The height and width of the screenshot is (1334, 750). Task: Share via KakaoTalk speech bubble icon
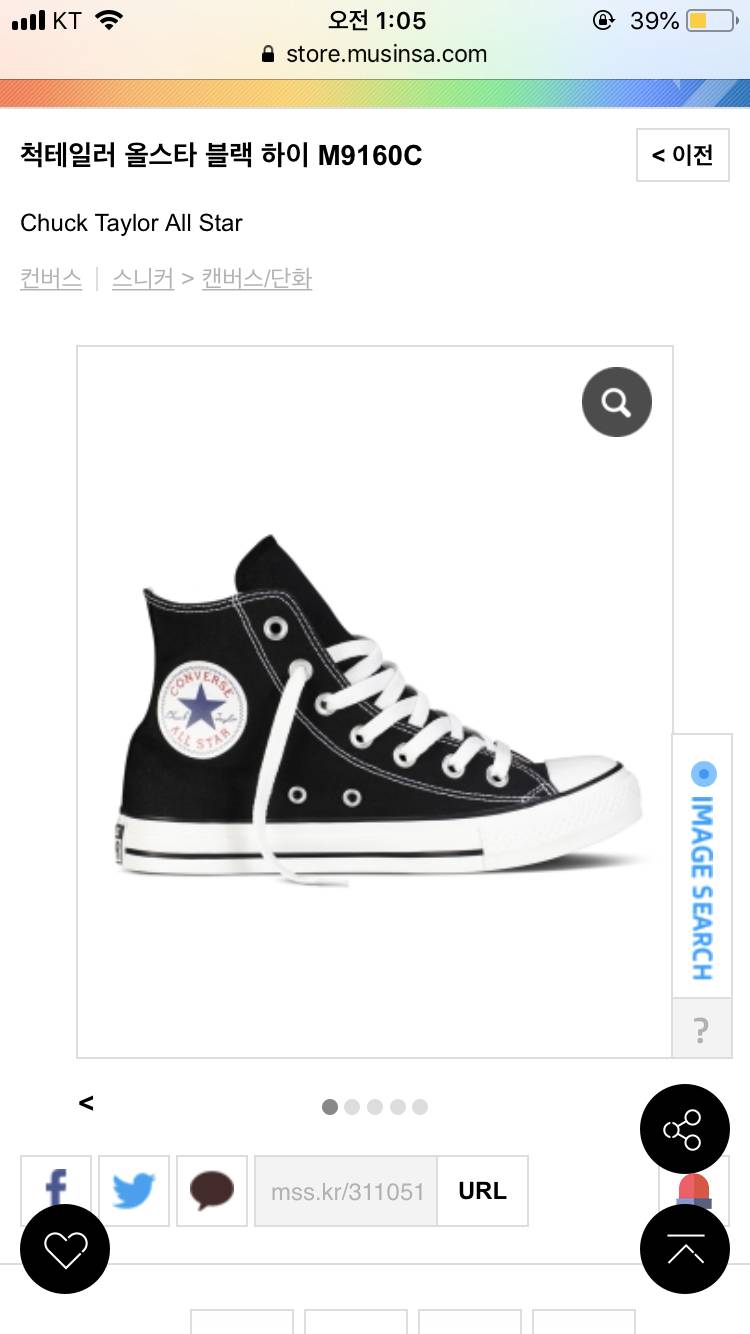tap(212, 1190)
